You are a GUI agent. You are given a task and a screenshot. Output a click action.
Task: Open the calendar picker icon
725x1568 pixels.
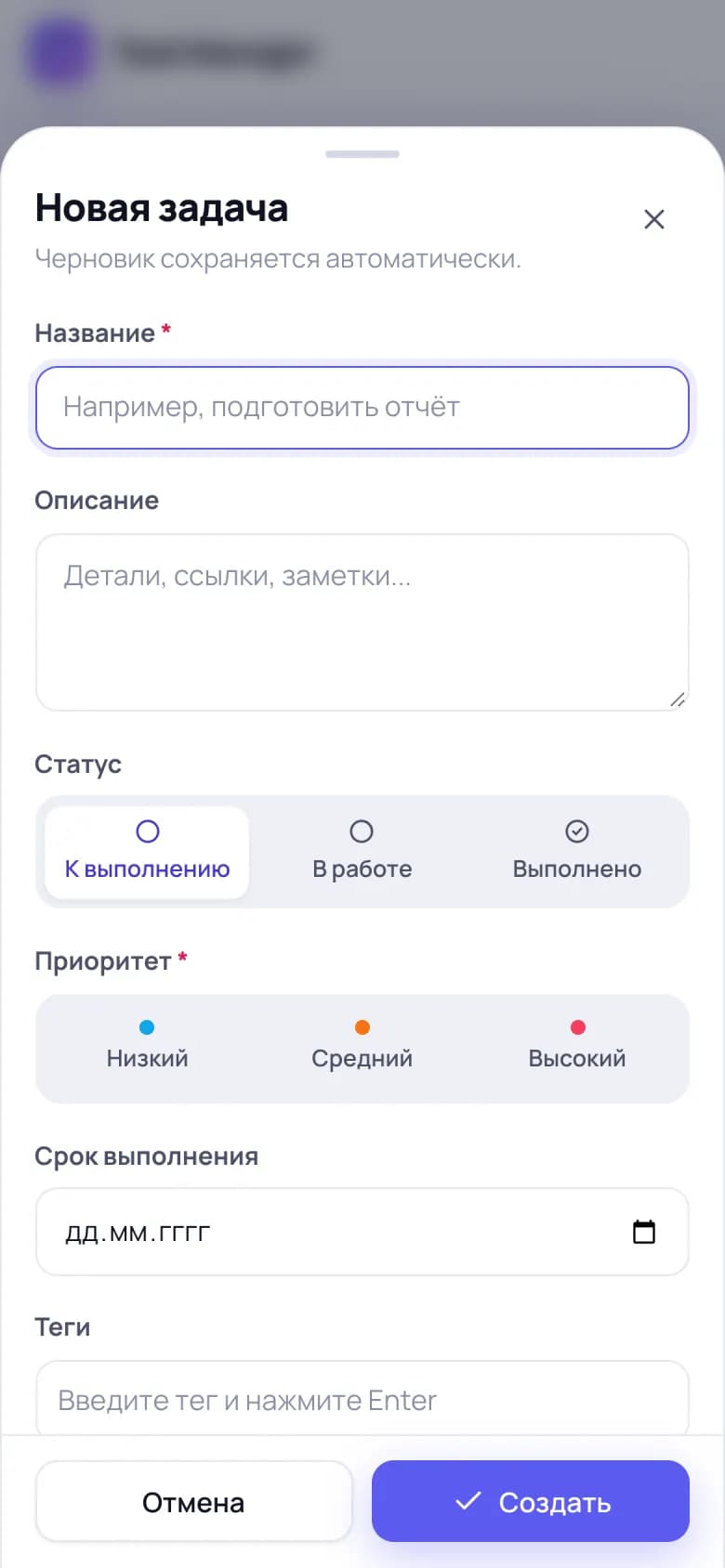644,1232
